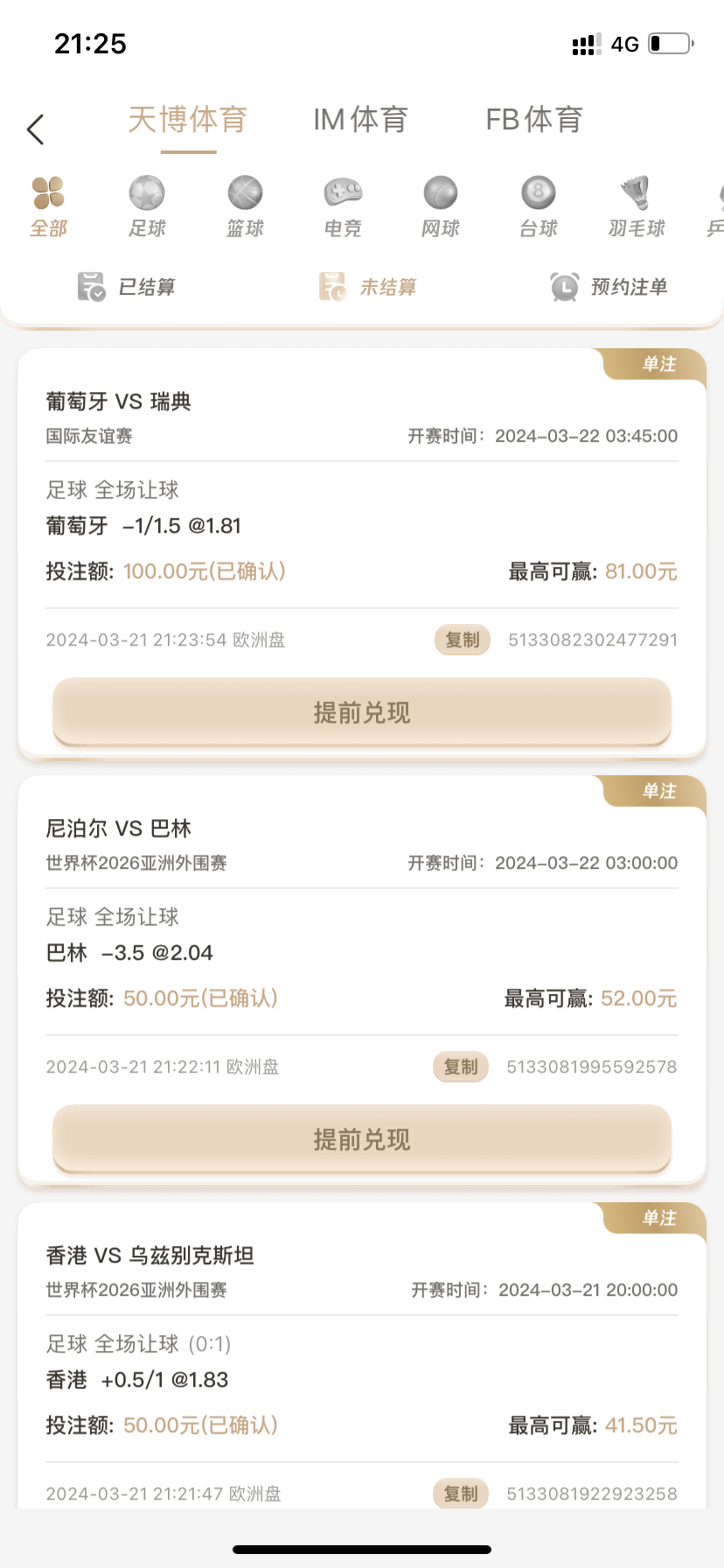This screenshot has height=1568, width=724.
Task: Copy order number for 尼泊尔 VS 巴林 bet
Action: click(x=461, y=1067)
